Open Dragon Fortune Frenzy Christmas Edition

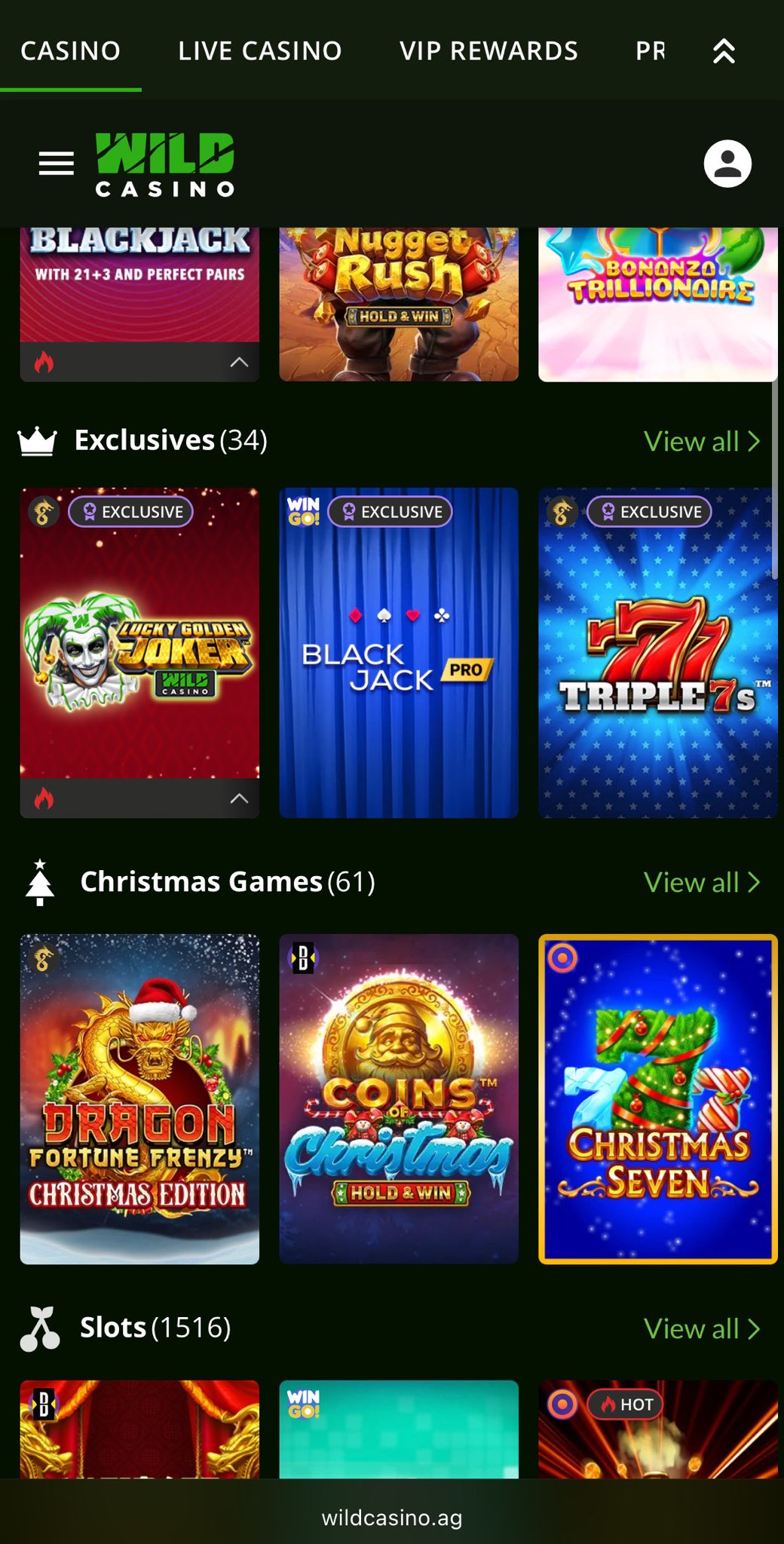139,1099
